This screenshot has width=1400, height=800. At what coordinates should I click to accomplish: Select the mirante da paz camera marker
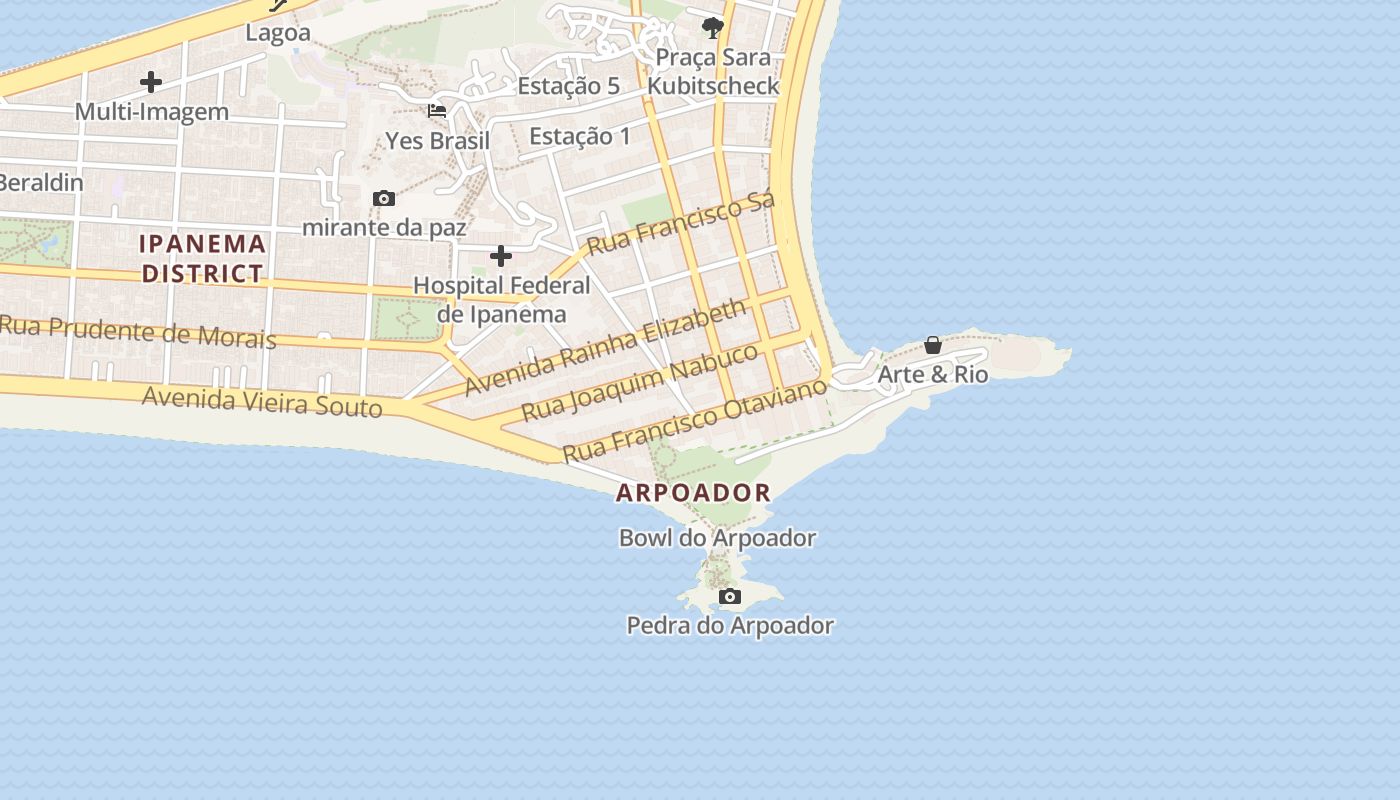383,199
